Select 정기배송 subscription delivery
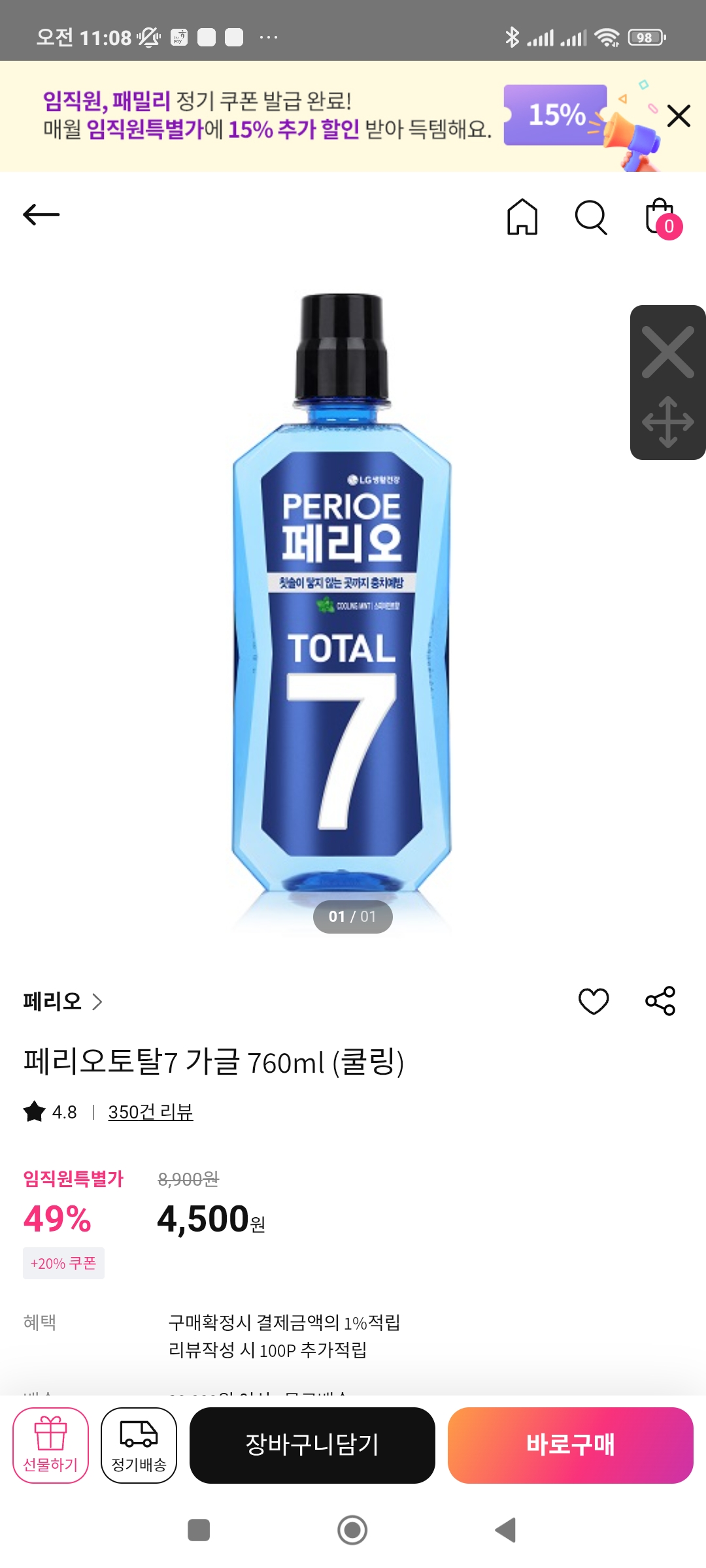This screenshot has width=706, height=1568. click(x=139, y=1445)
